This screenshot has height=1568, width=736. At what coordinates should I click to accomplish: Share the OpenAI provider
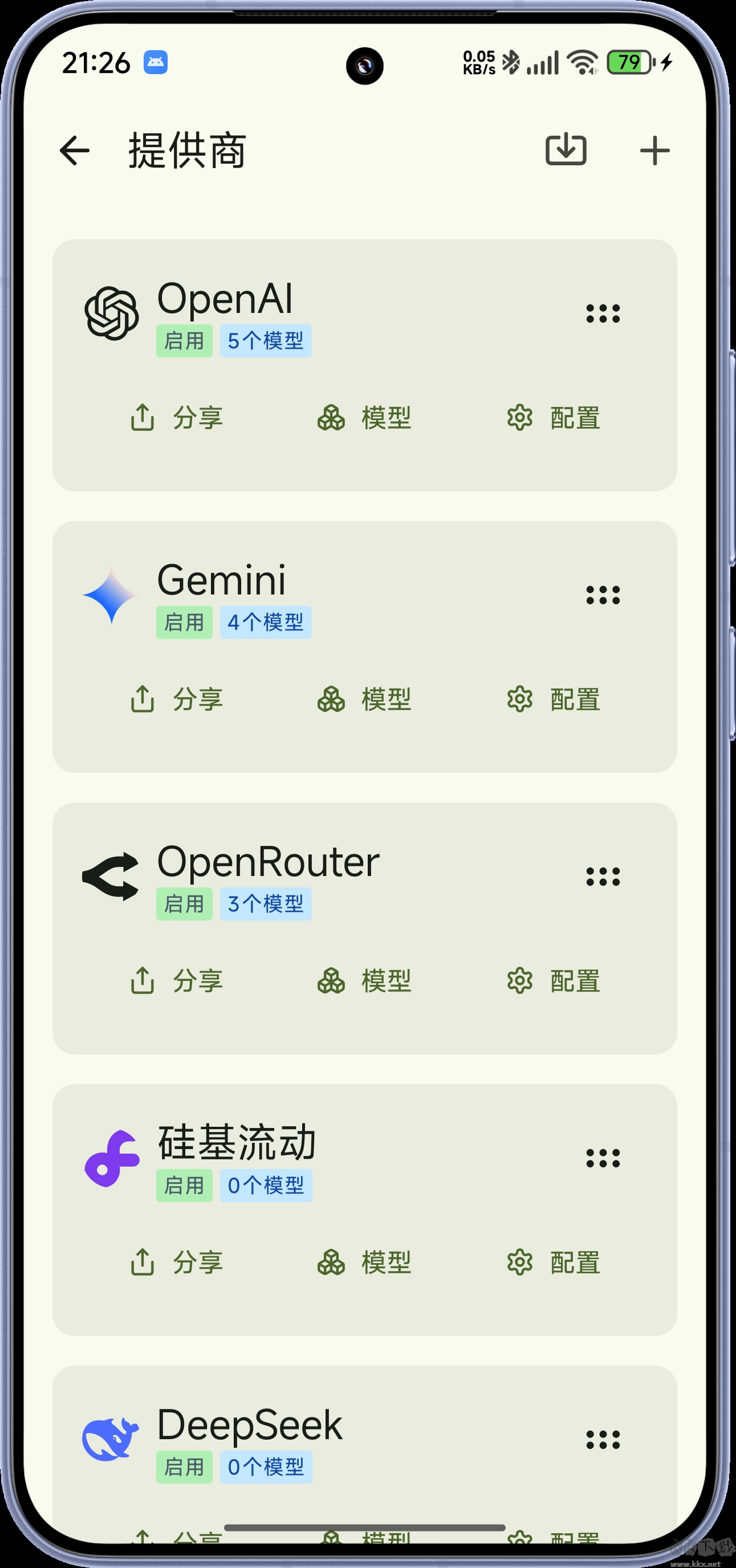177,418
